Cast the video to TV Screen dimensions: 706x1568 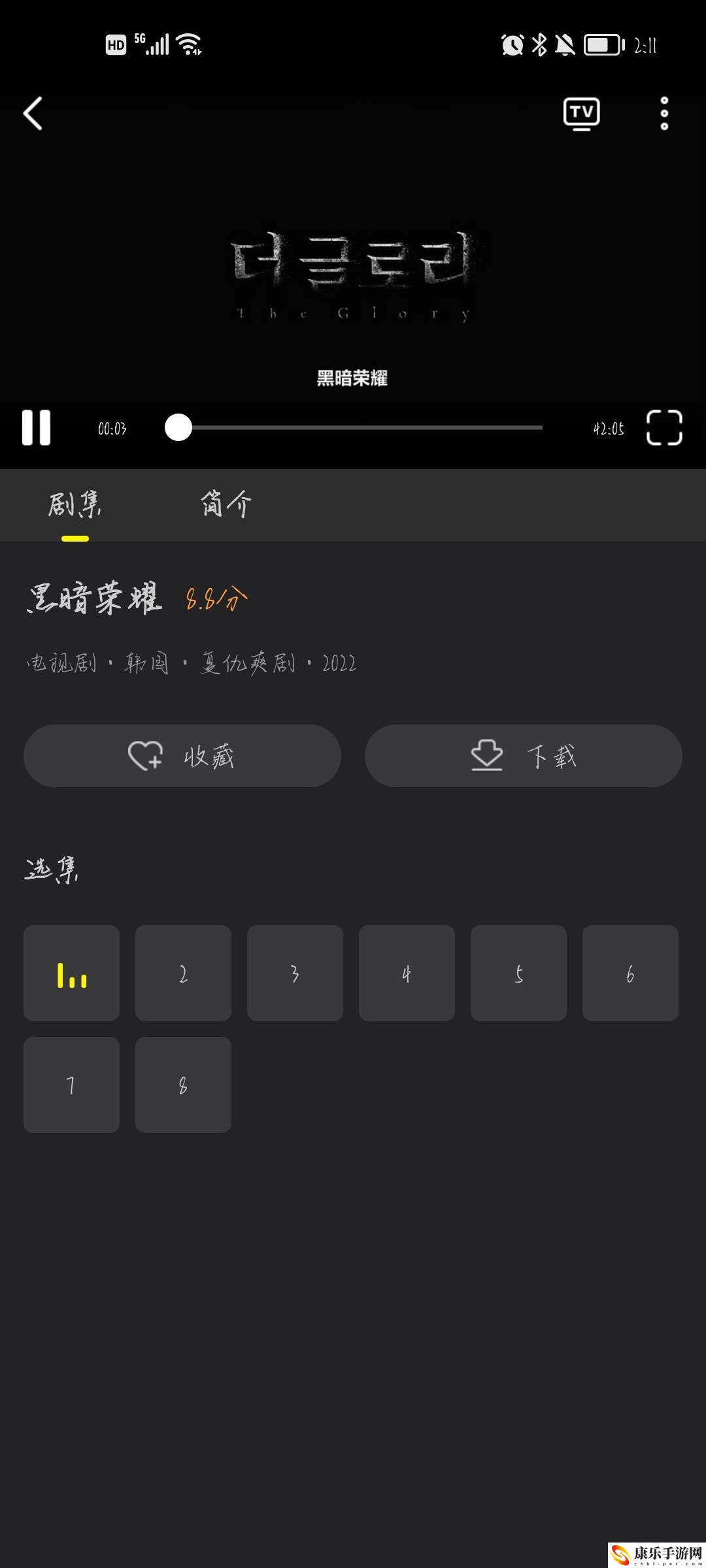[x=581, y=114]
